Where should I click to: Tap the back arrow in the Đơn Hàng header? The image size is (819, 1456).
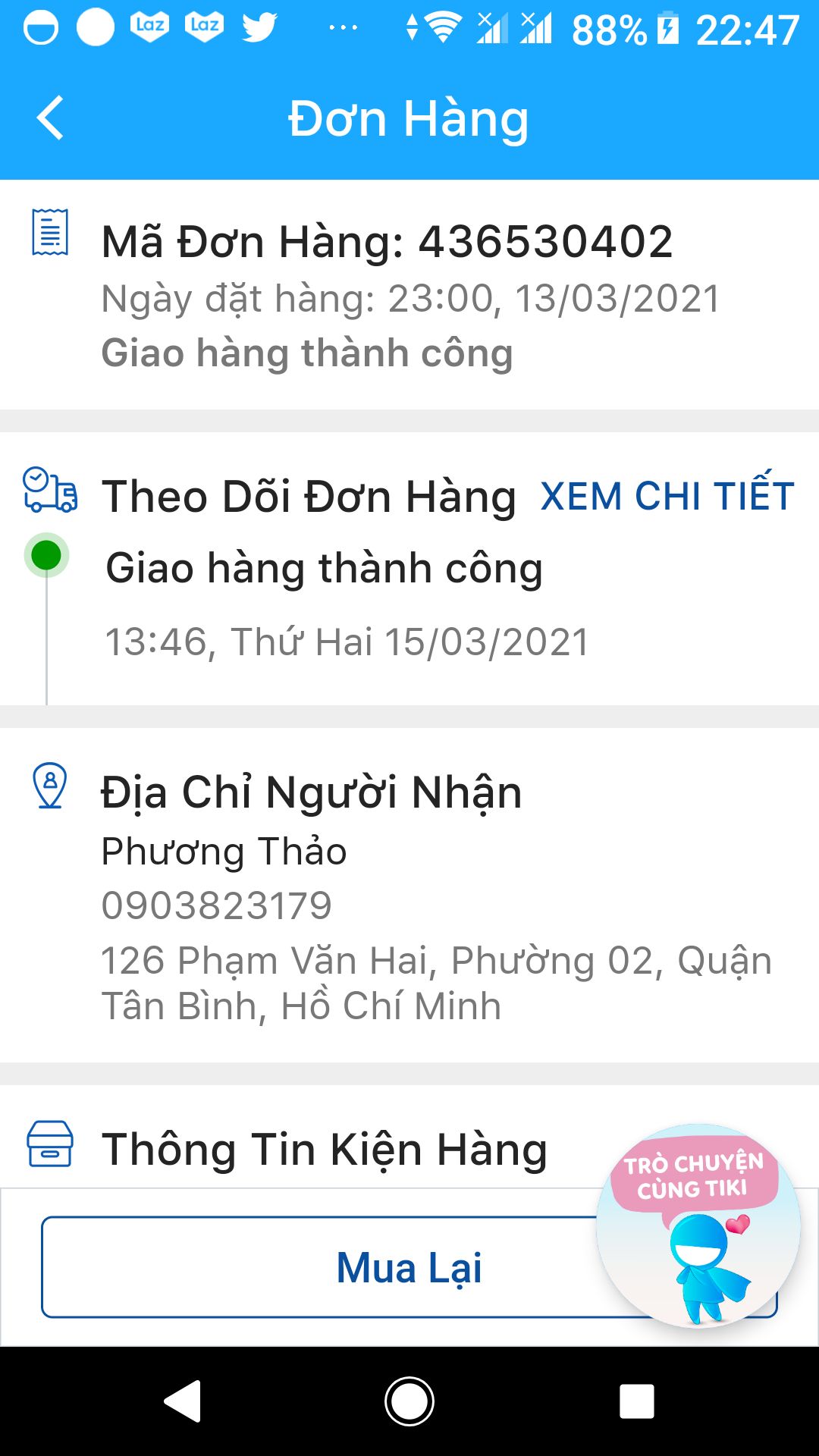coord(50,118)
